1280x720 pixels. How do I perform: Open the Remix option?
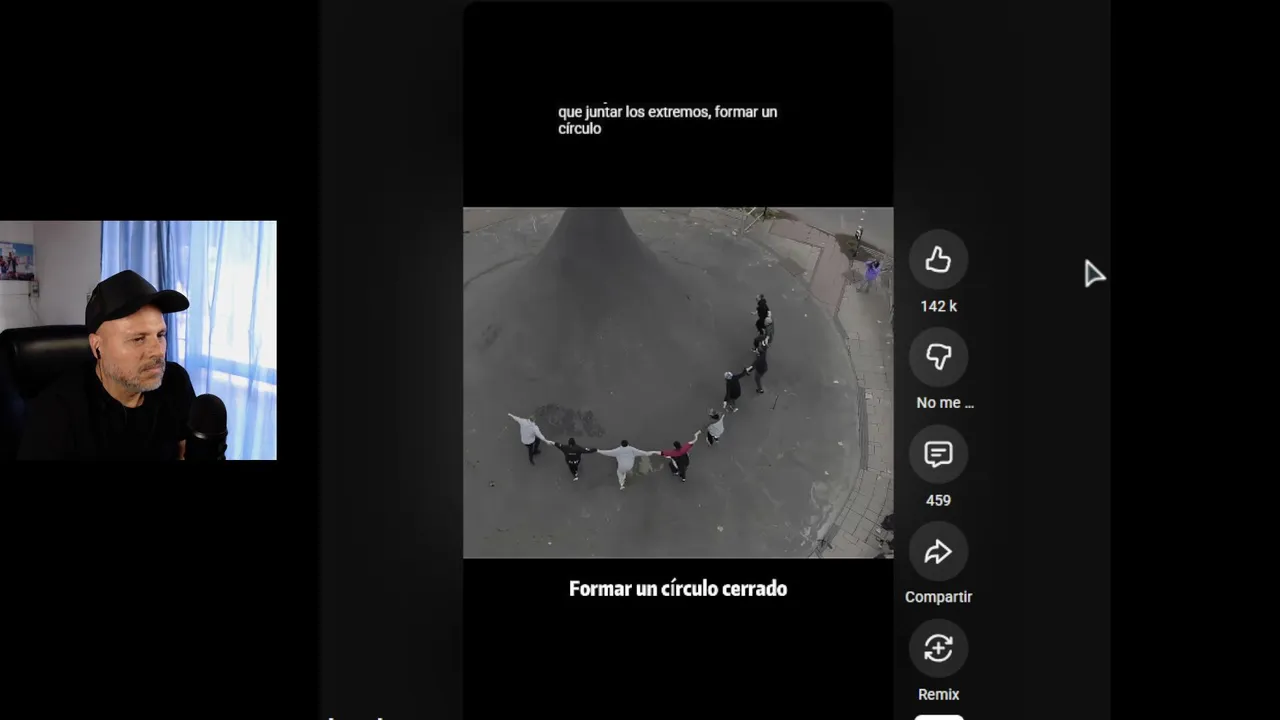(x=938, y=648)
